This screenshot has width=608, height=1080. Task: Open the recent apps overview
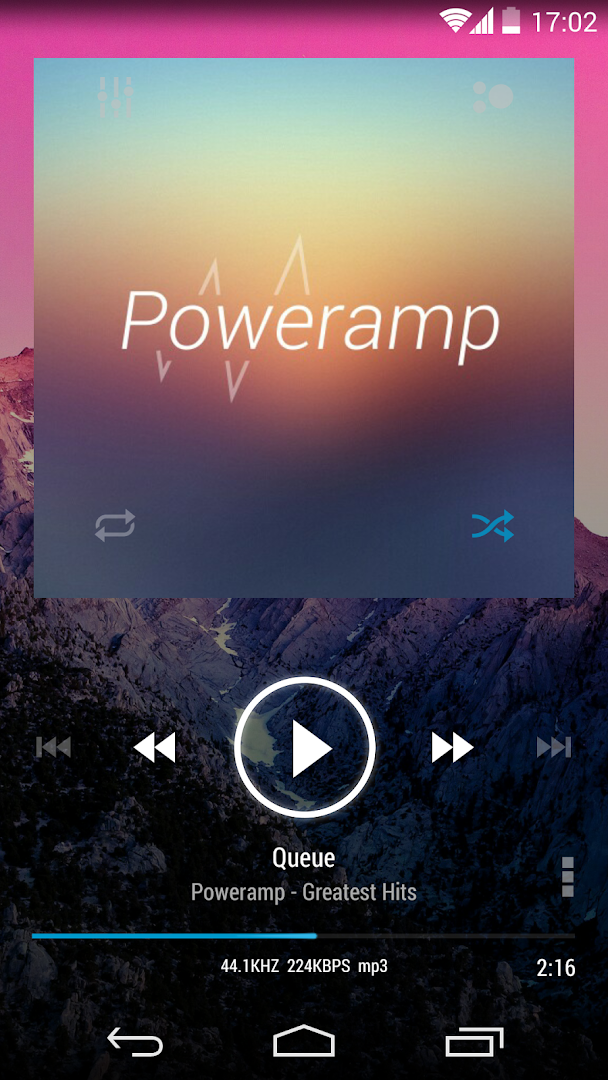click(x=474, y=1042)
